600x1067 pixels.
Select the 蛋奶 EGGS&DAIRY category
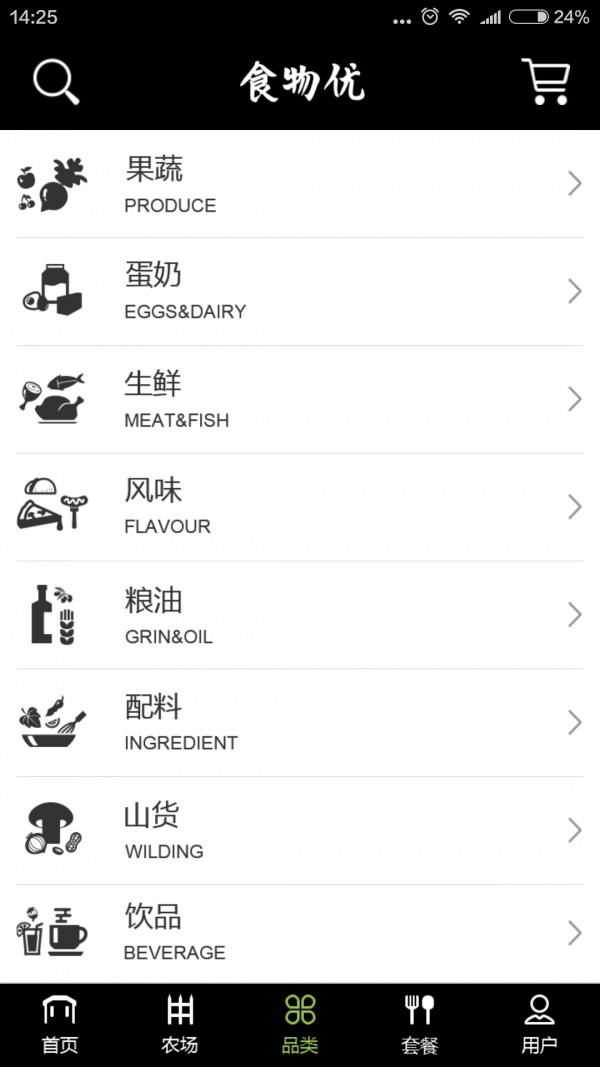[300, 292]
